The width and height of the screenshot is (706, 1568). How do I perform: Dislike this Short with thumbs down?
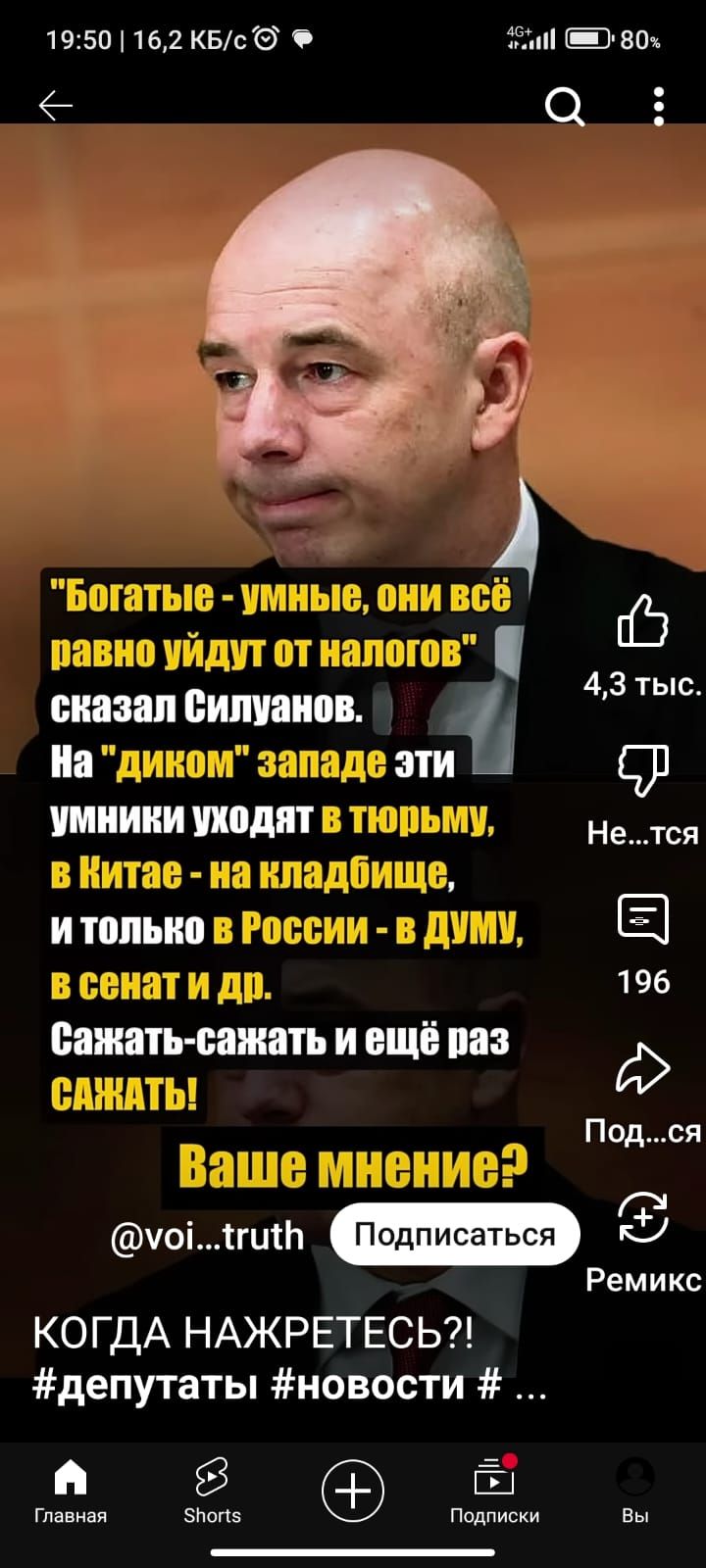(643, 770)
